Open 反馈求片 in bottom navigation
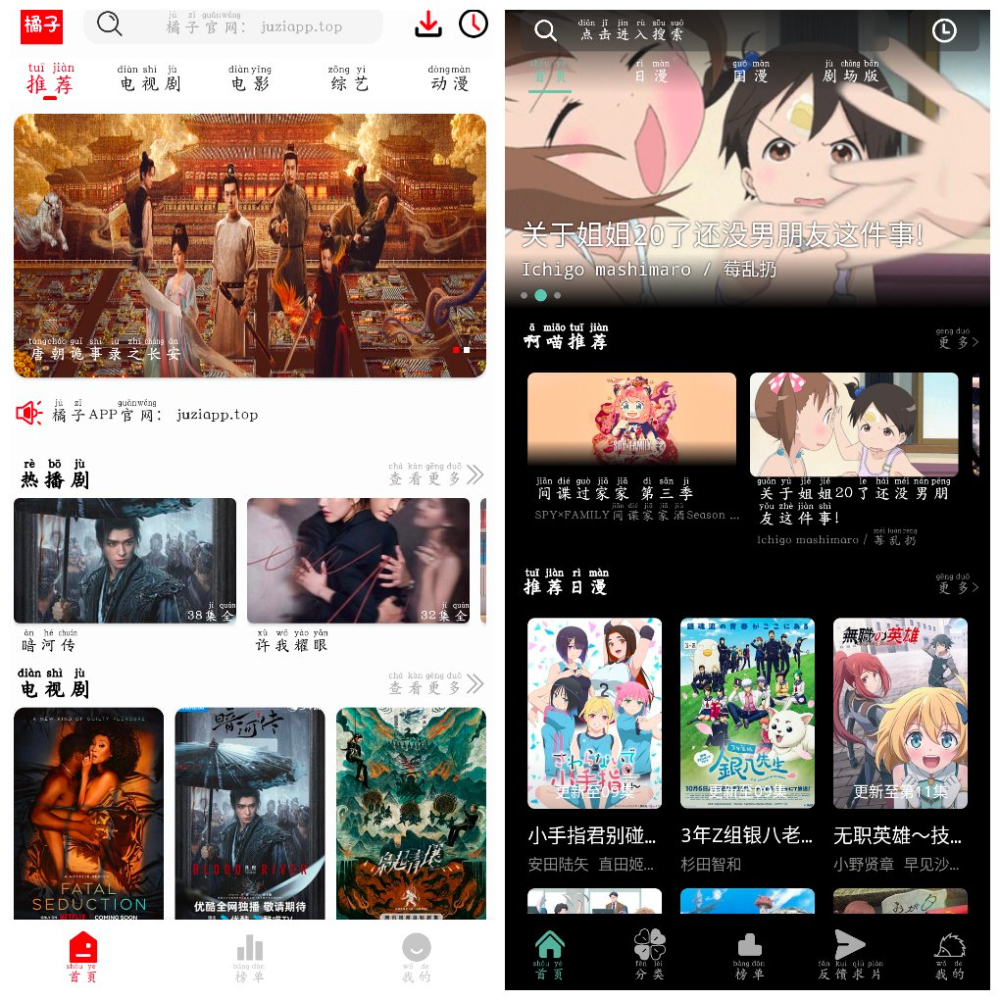Screen dimensions: 1000x1000 click(850, 954)
